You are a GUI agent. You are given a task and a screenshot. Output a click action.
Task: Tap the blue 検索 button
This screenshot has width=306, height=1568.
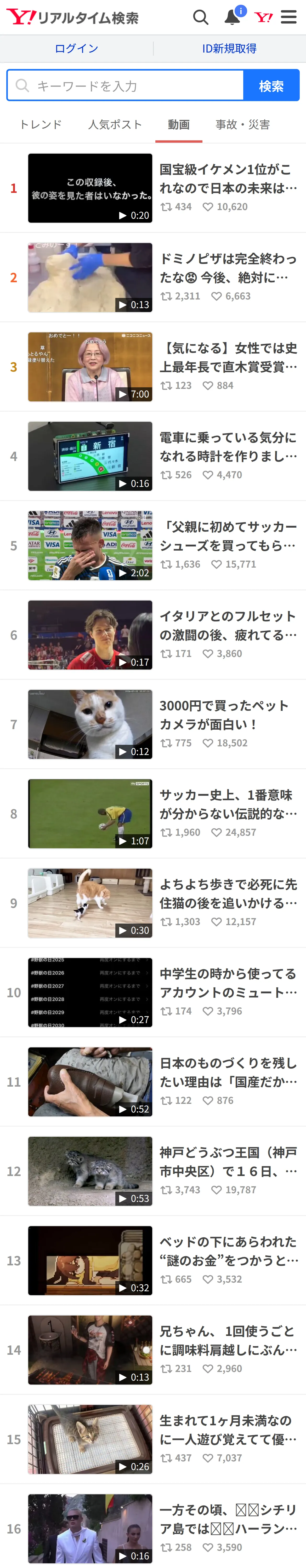(x=271, y=85)
